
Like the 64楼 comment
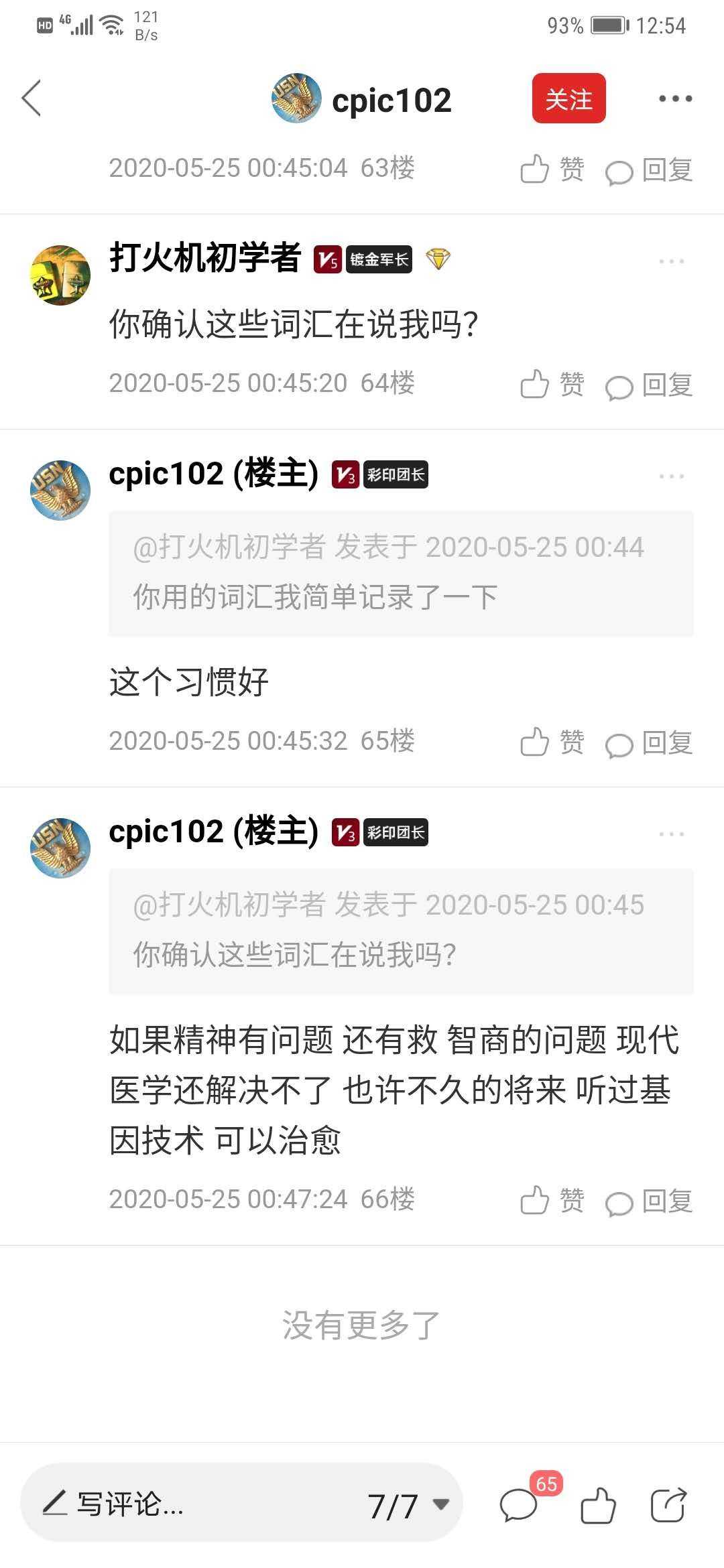(x=552, y=385)
